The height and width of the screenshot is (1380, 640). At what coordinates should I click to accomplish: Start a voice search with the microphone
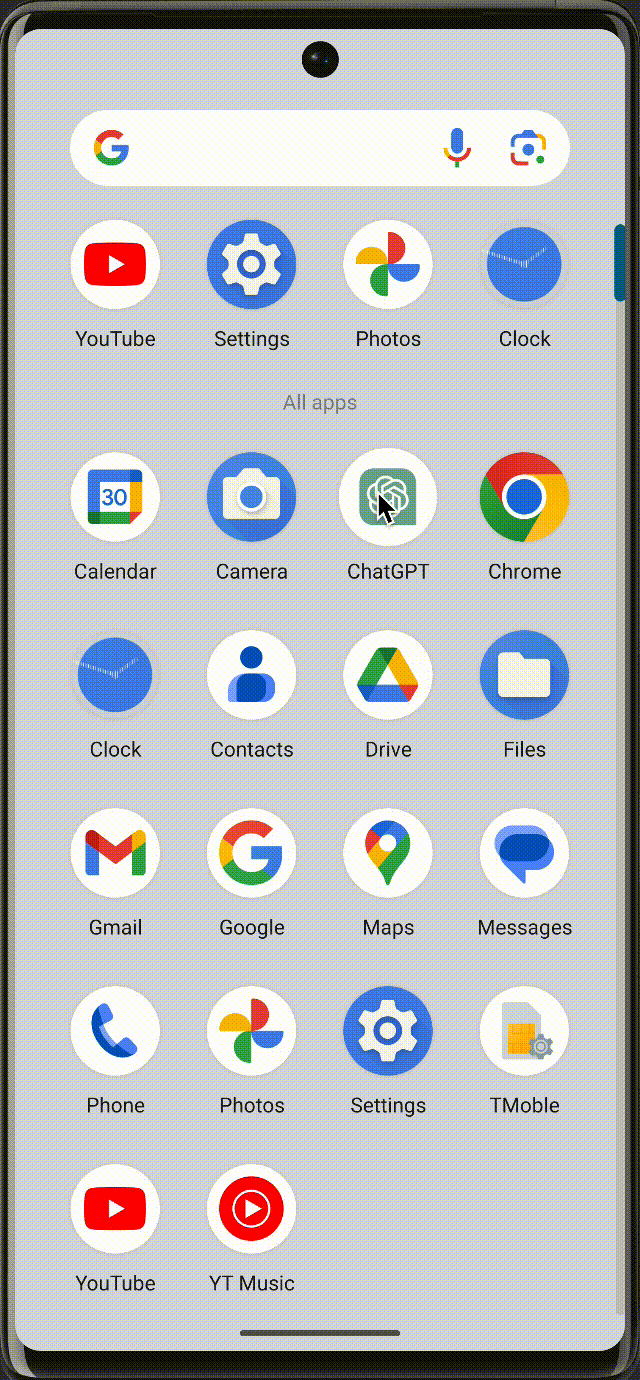tap(457, 148)
